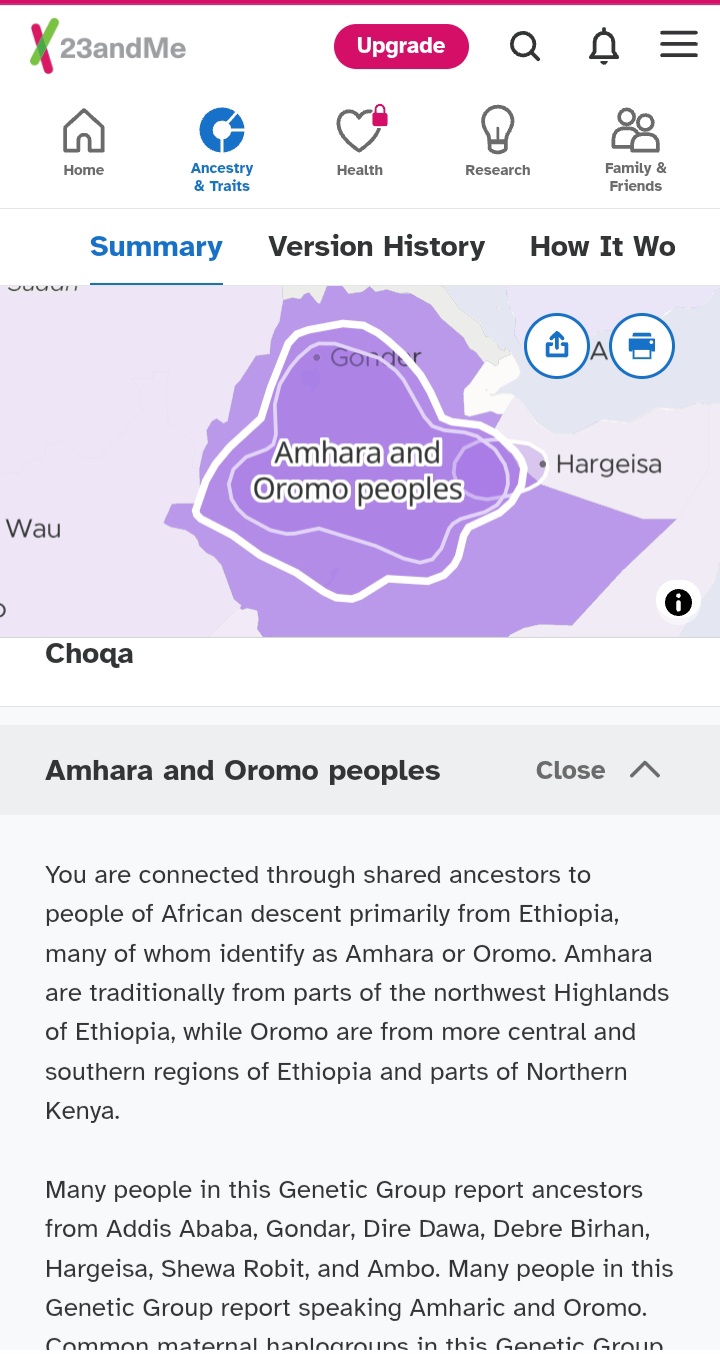Select the Summary tab
This screenshot has width=720, height=1354.
tap(156, 247)
